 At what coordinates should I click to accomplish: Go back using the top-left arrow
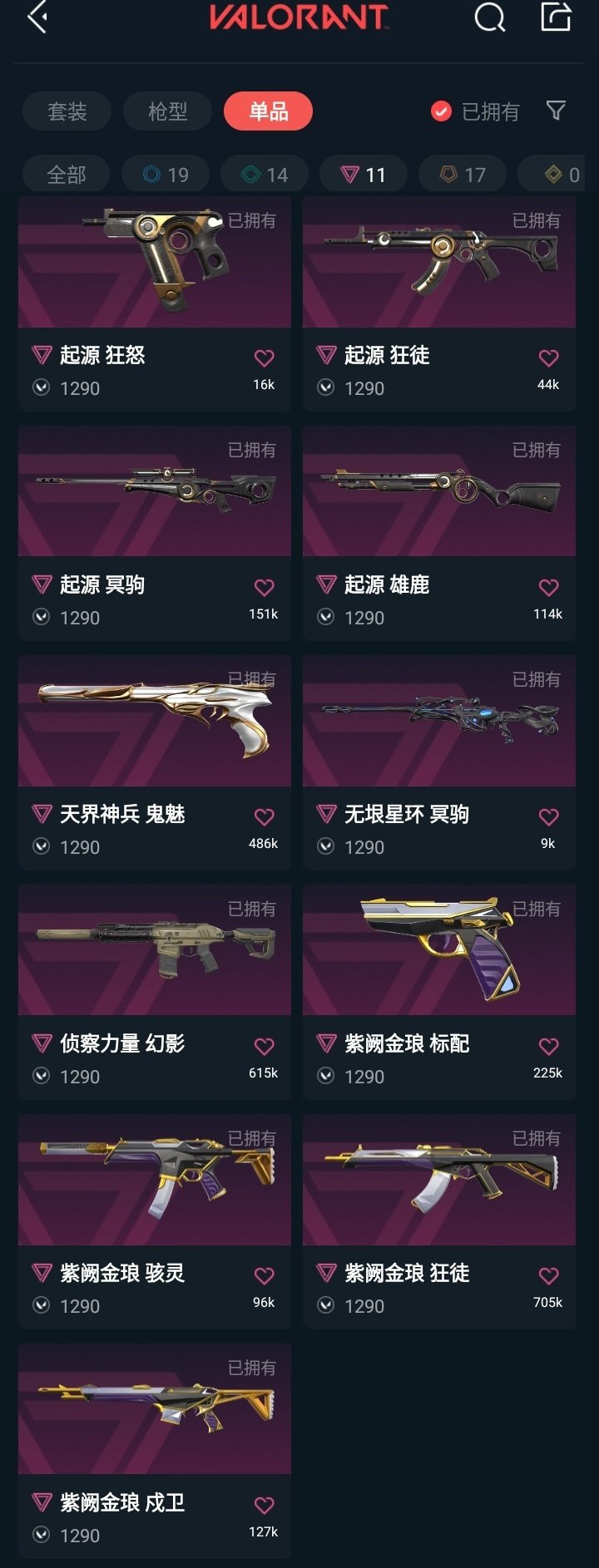click(37, 17)
